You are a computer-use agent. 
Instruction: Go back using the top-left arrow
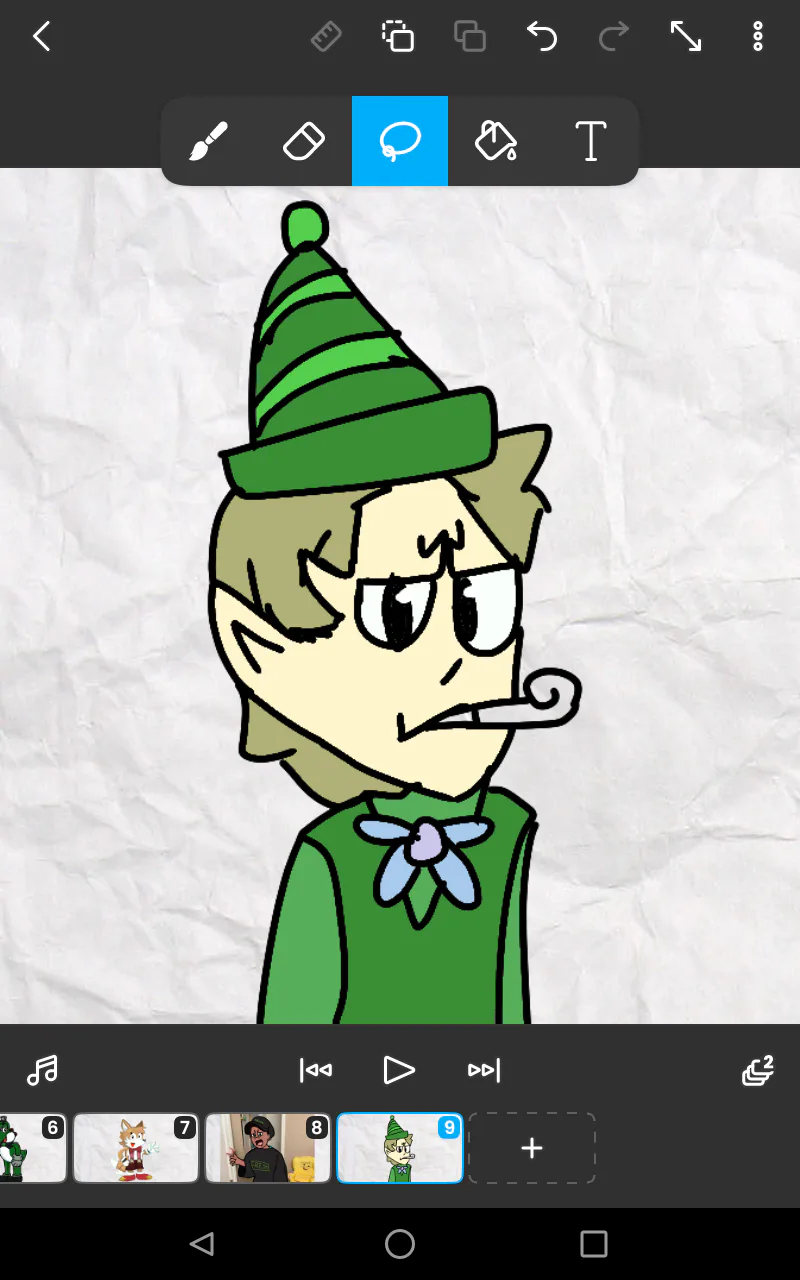point(41,37)
